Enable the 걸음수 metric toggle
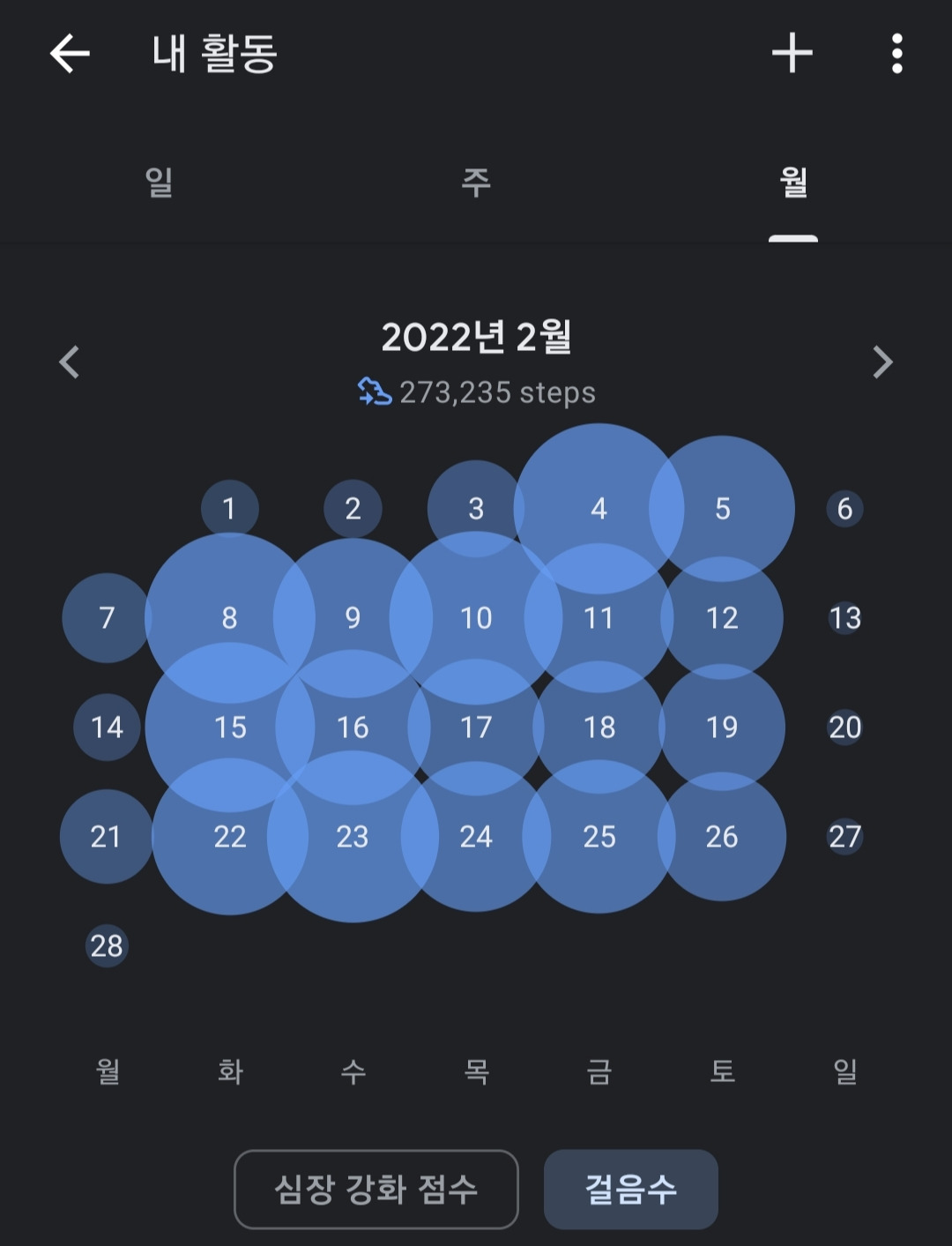952x1246 pixels. coord(631,1188)
